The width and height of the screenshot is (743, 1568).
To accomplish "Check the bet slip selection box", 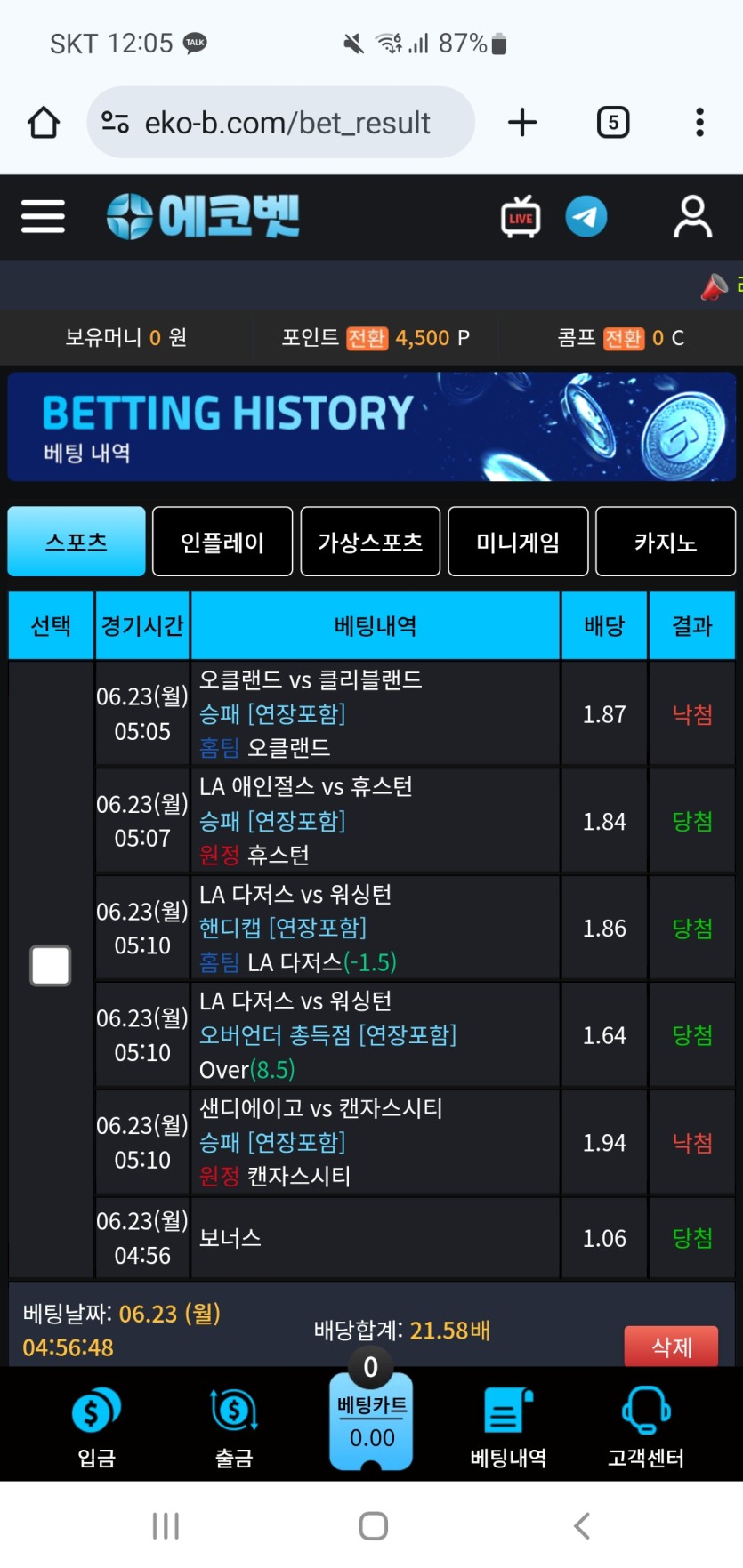I will [x=51, y=966].
